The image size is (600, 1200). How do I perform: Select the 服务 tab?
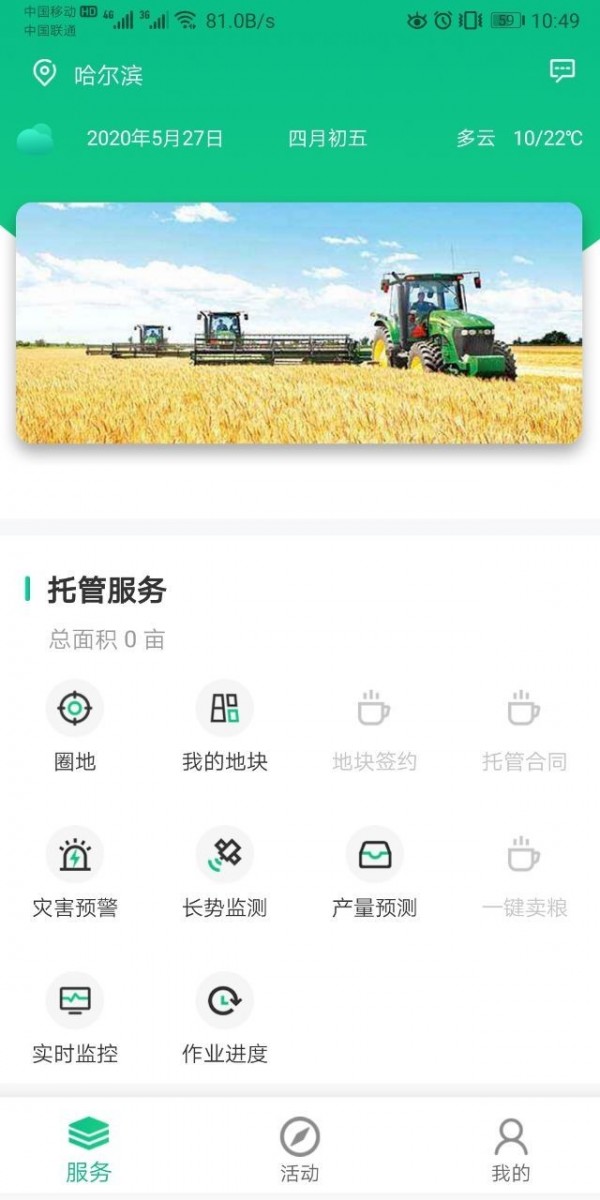pyautogui.click(x=88, y=1148)
